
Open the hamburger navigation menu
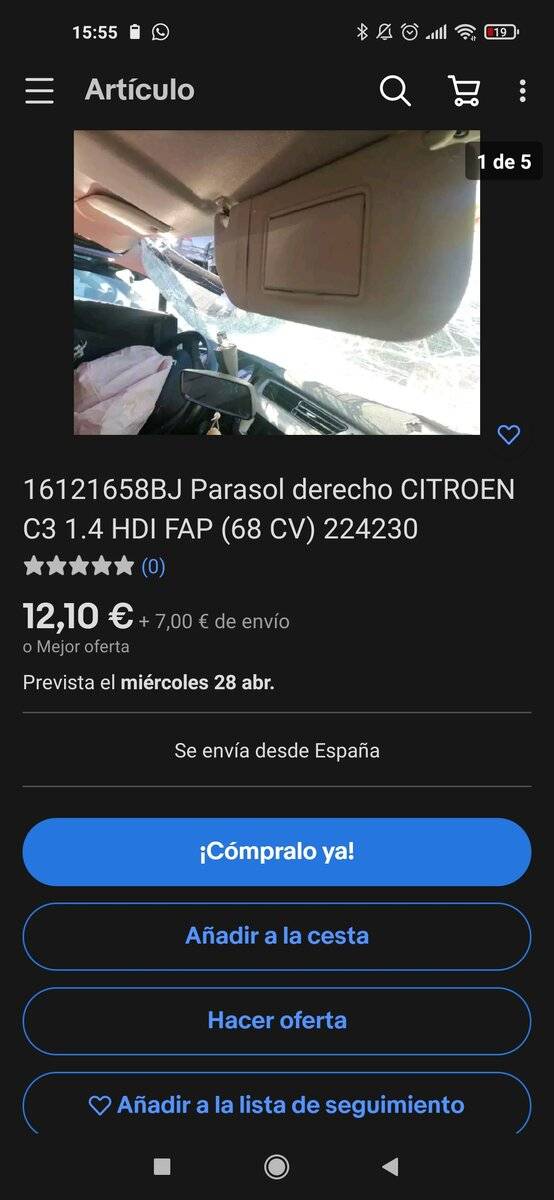coord(40,90)
